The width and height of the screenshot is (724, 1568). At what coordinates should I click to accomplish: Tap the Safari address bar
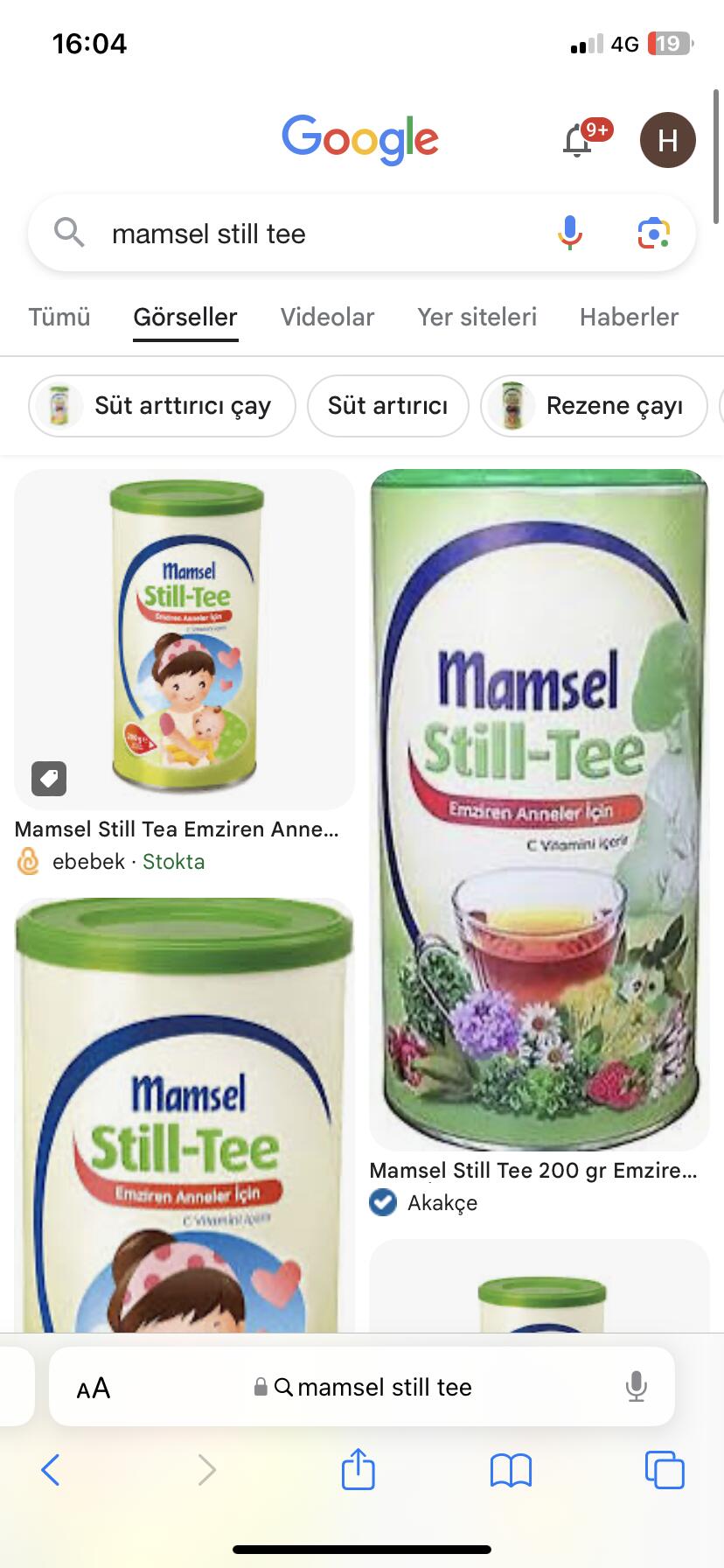click(x=362, y=1387)
